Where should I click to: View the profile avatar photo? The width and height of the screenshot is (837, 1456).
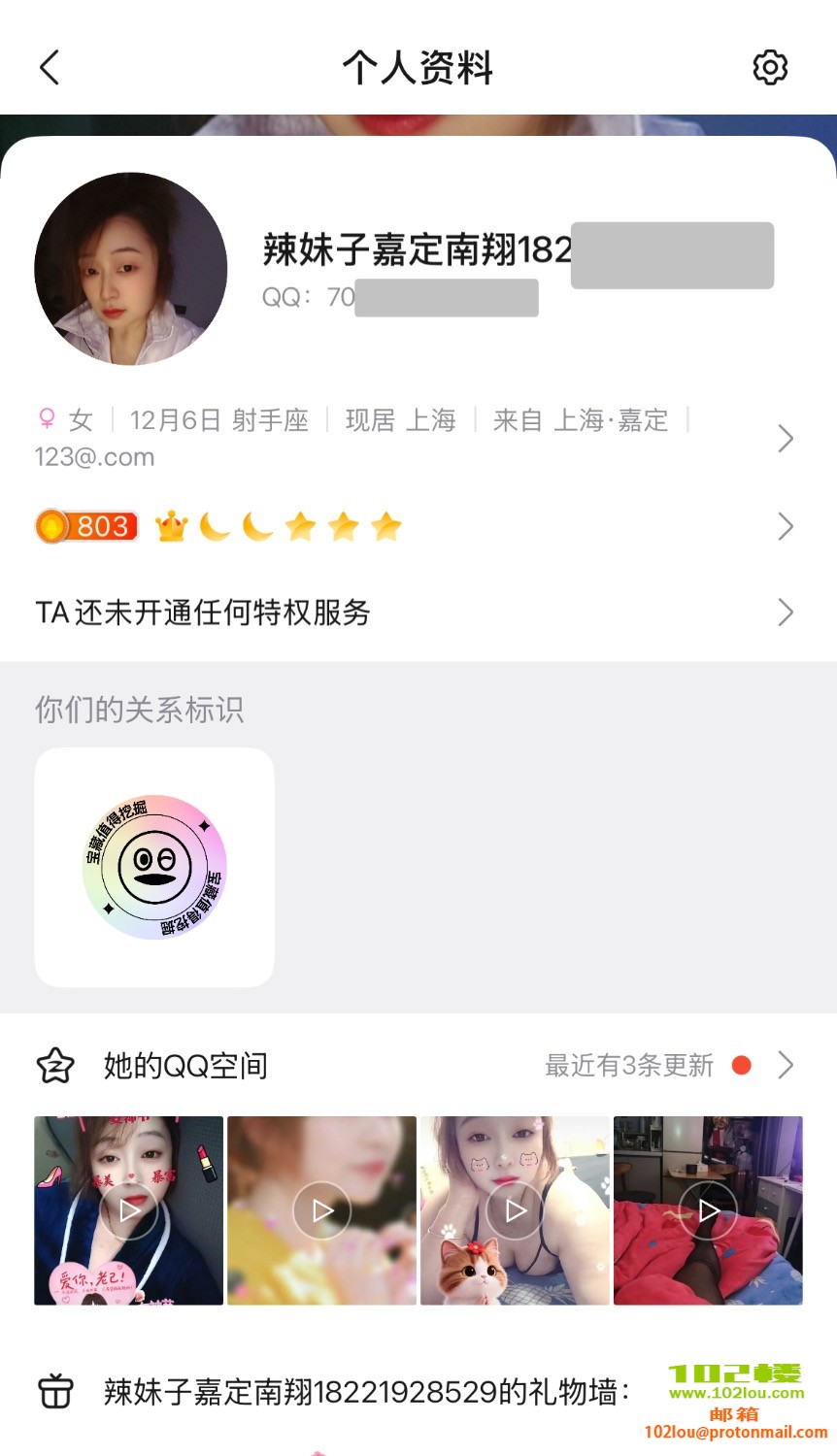click(131, 269)
